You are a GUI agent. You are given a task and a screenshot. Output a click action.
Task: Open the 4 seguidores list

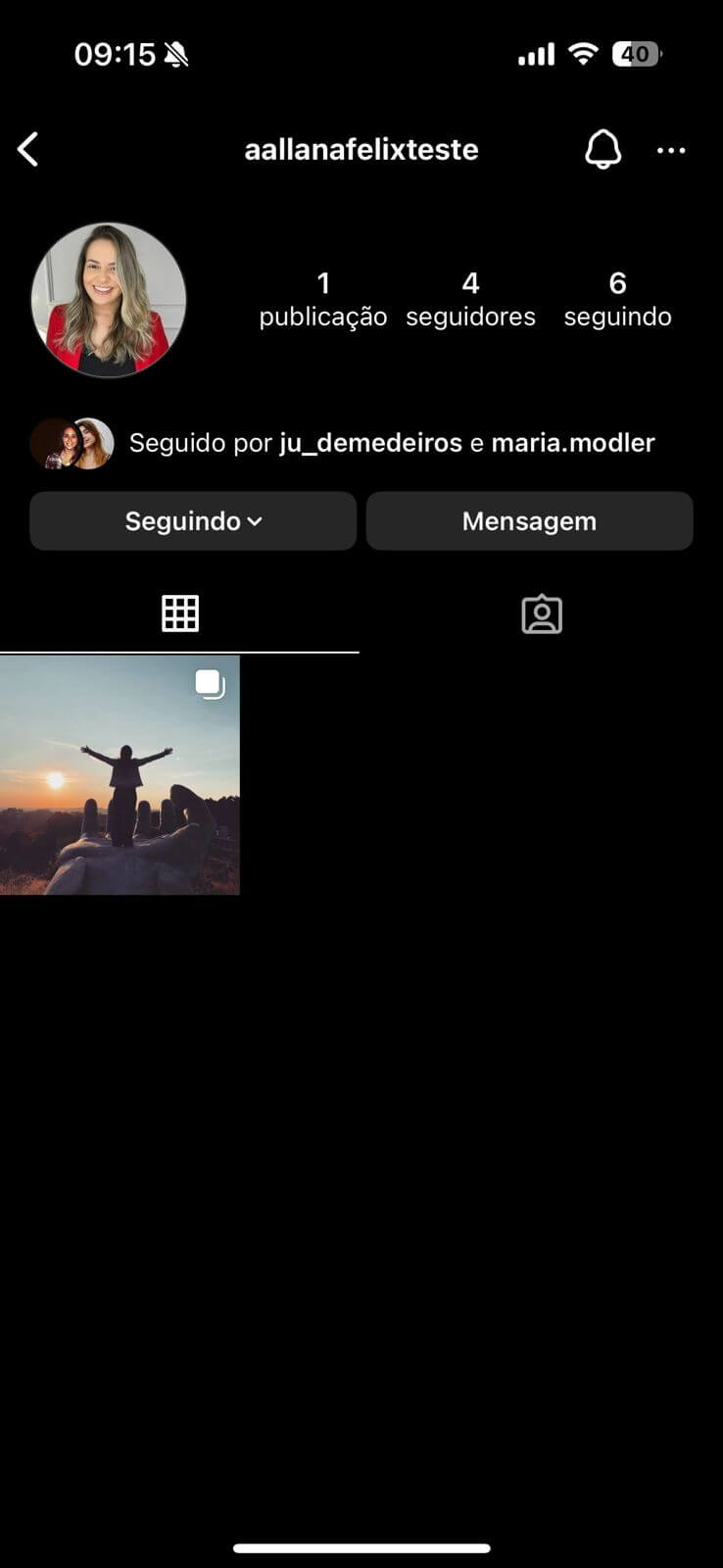(x=470, y=299)
